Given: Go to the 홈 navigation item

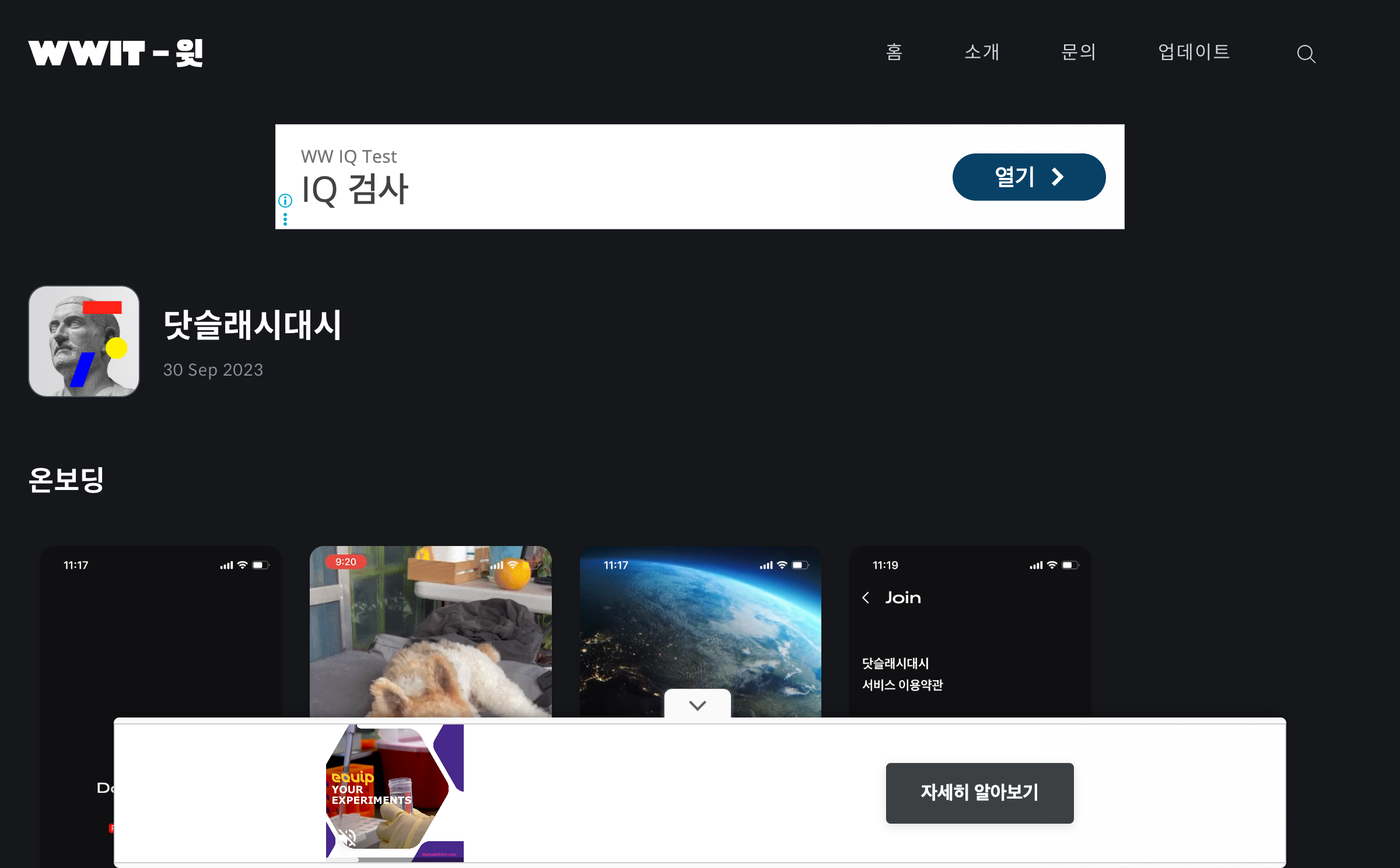Looking at the screenshot, I should tap(894, 52).
